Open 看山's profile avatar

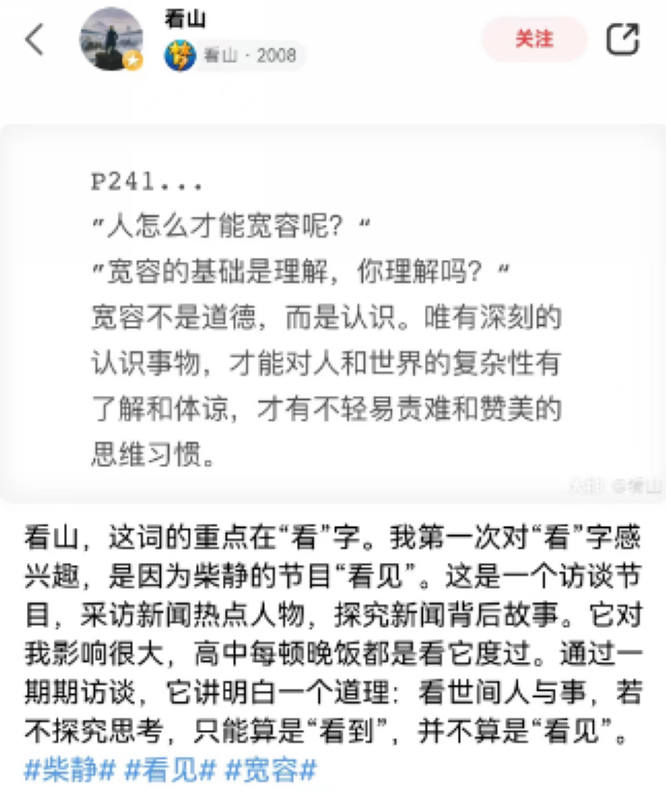[111, 40]
